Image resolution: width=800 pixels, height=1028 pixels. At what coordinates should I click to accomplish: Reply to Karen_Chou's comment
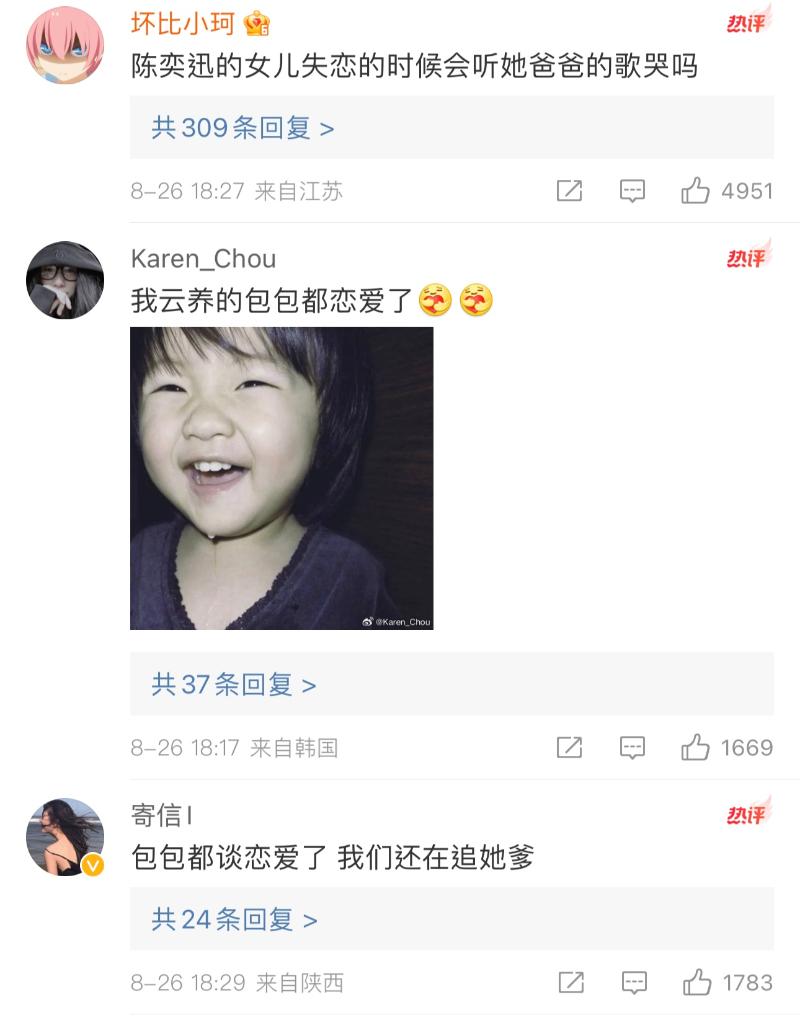pos(632,747)
